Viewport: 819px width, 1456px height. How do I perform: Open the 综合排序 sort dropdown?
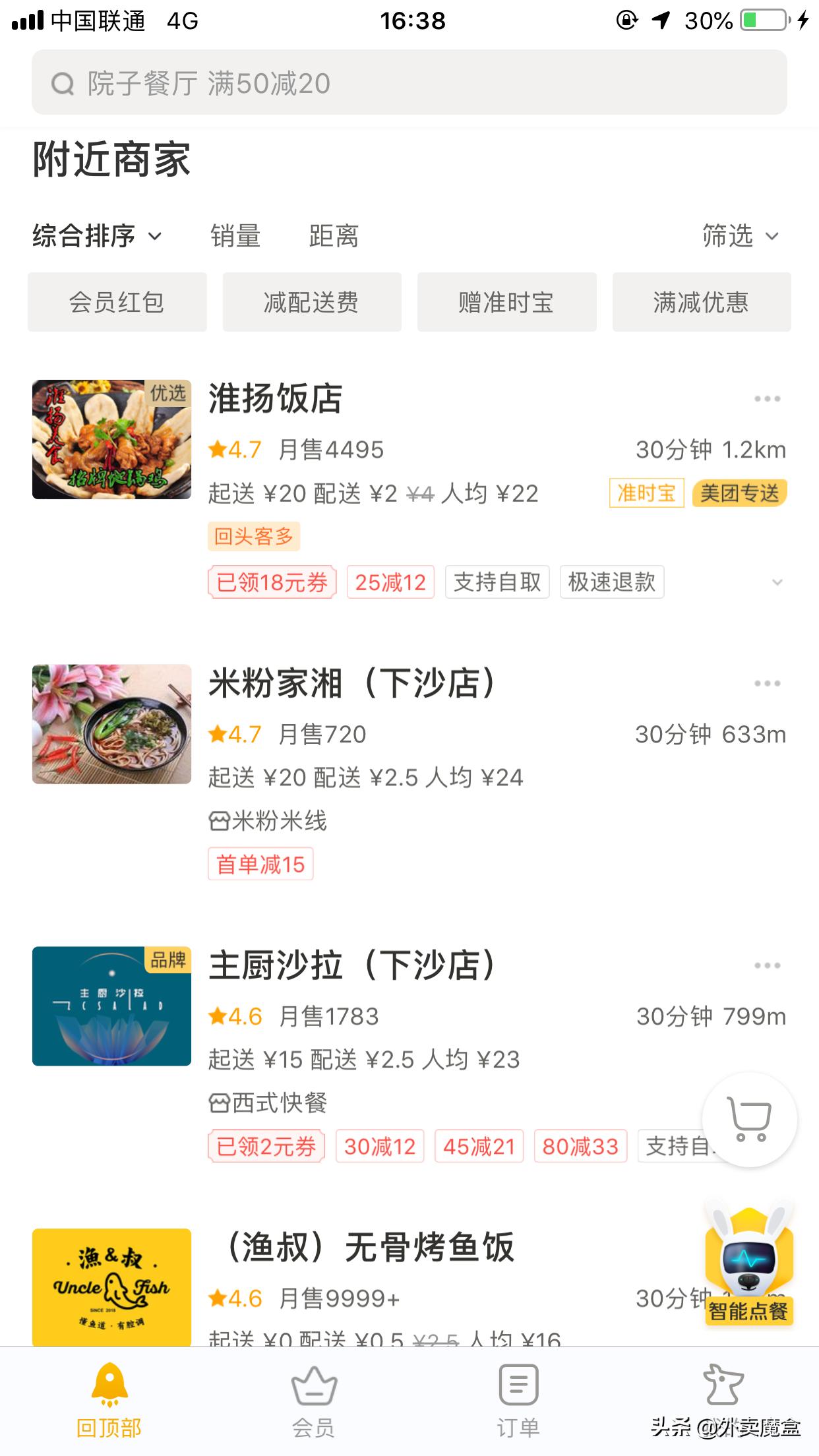click(96, 235)
